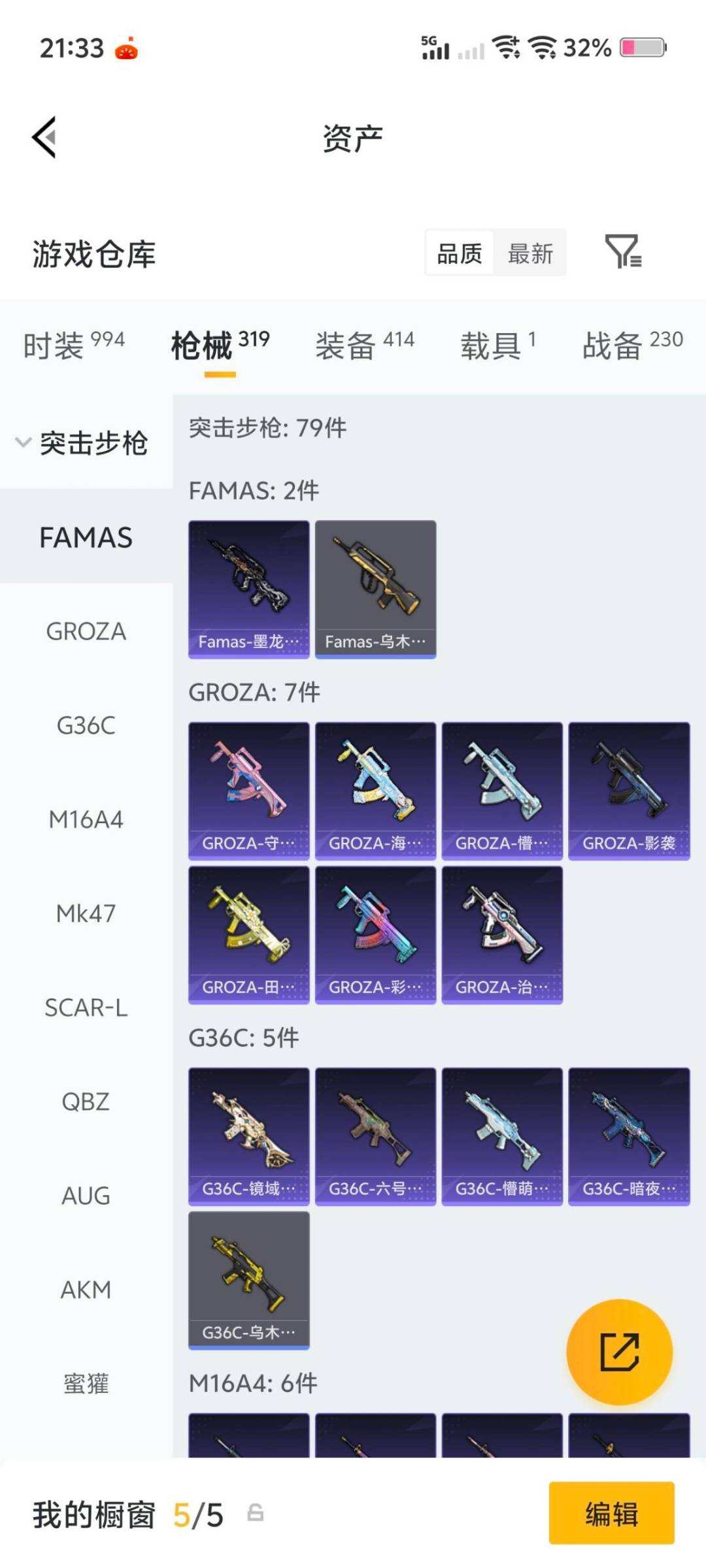
Task: Tap the alarm clock icon in status bar
Action: tap(126, 47)
